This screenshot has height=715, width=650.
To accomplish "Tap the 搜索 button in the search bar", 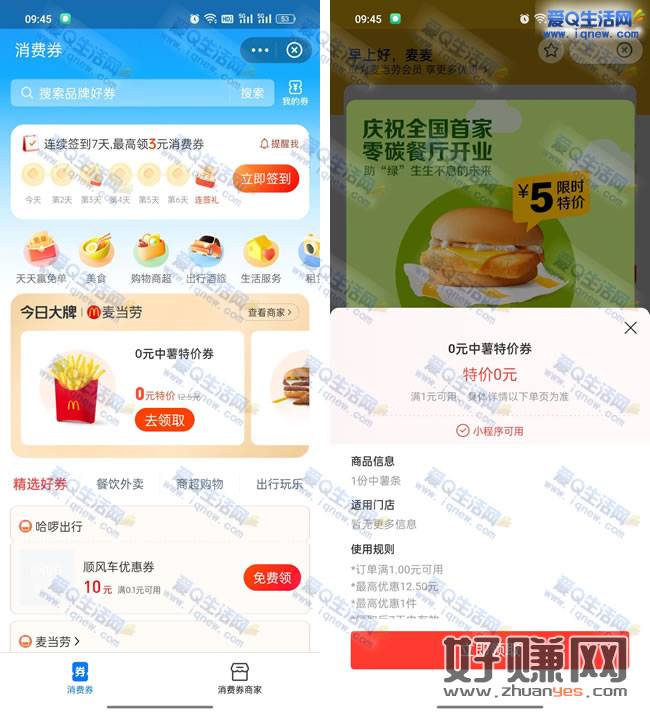I will (x=252, y=93).
